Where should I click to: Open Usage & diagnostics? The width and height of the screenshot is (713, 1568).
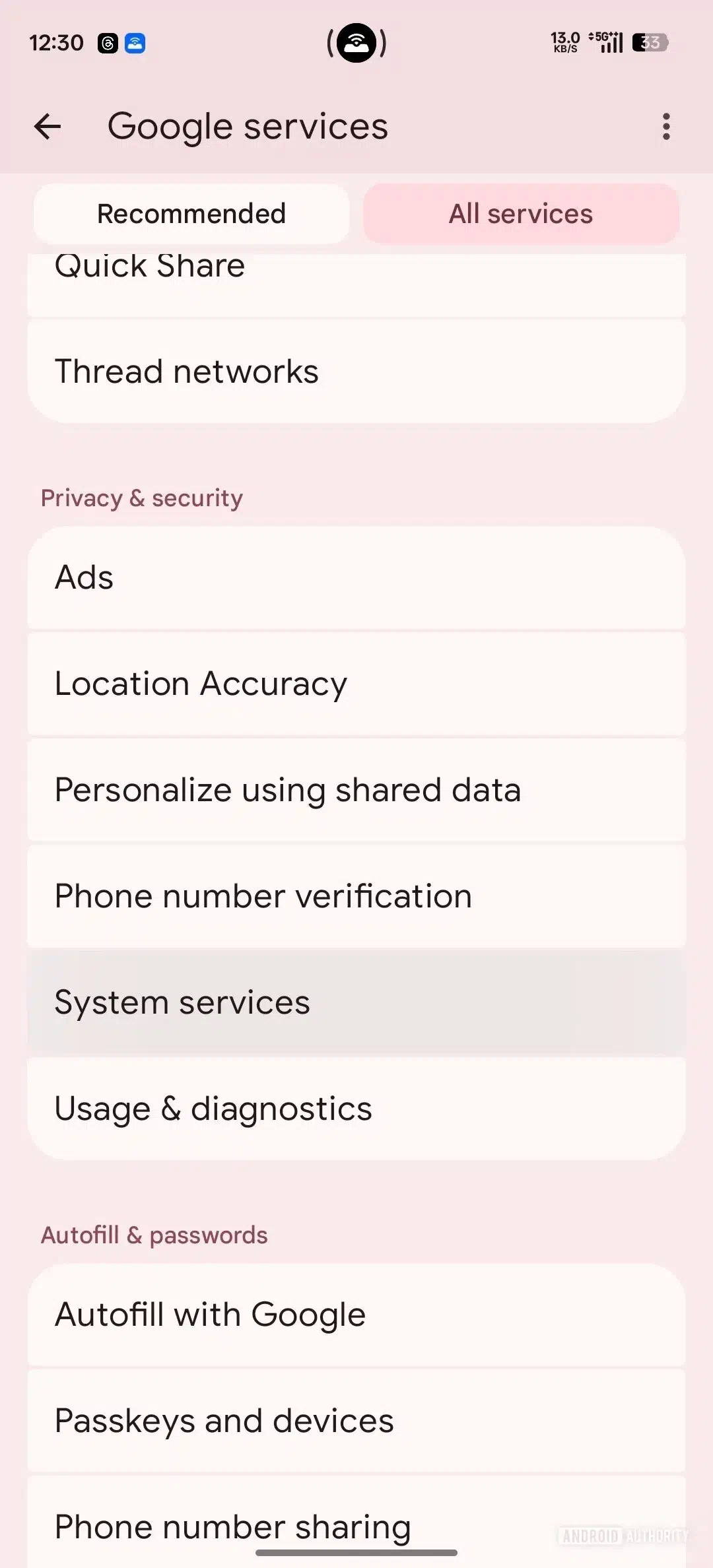tap(356, 1109)
